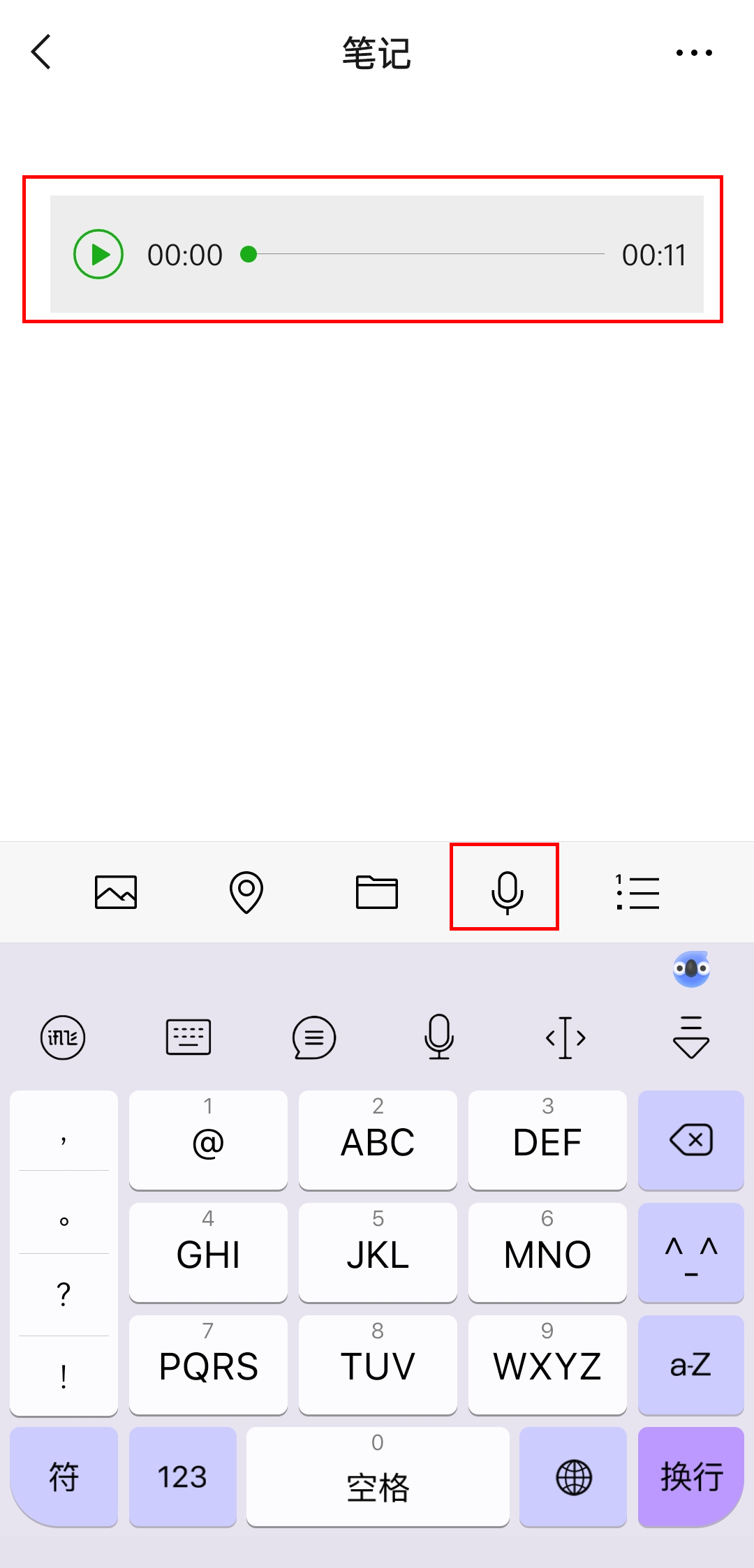The height and width of the screenshot is (1568, 754).
Task: Open the three-dot overflow menu
Action: pos(693,52)
